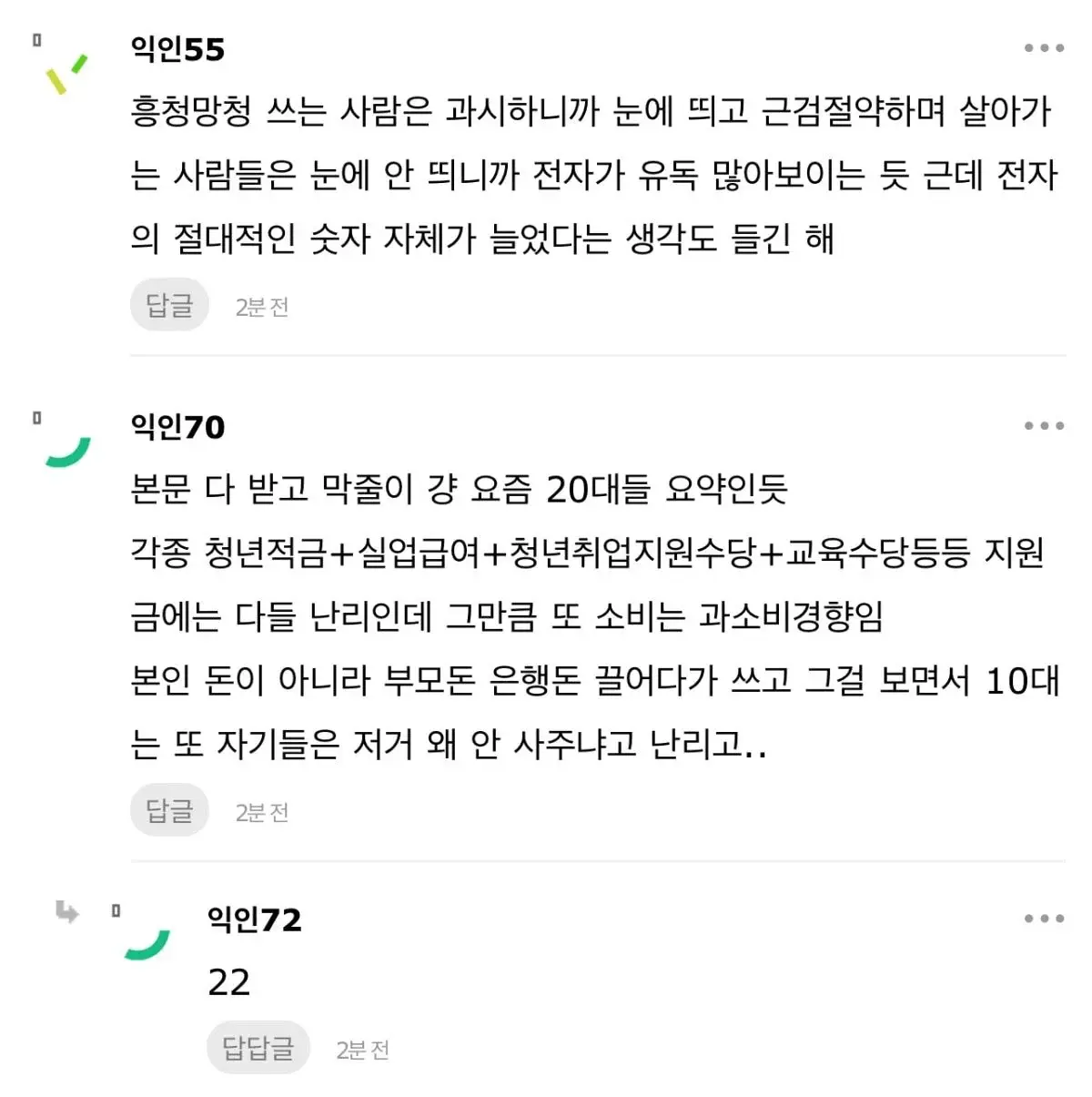
Task: Click the bookmark marker next to 익인70
Action: 35,417
